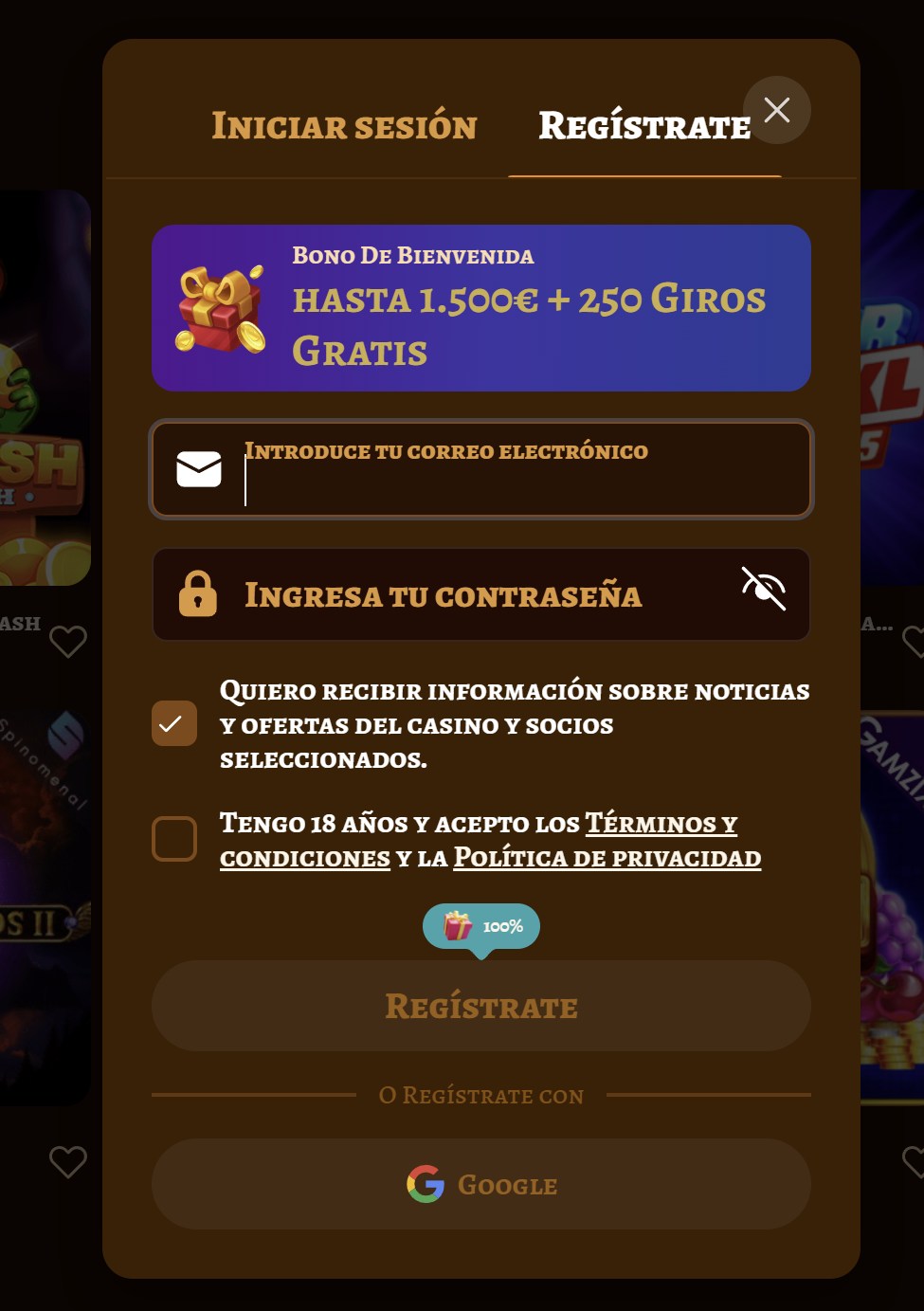Viewport: 924px width, 1311px height.
Task: Open Términos y condiciones link
Action: (x=660, y=824)
